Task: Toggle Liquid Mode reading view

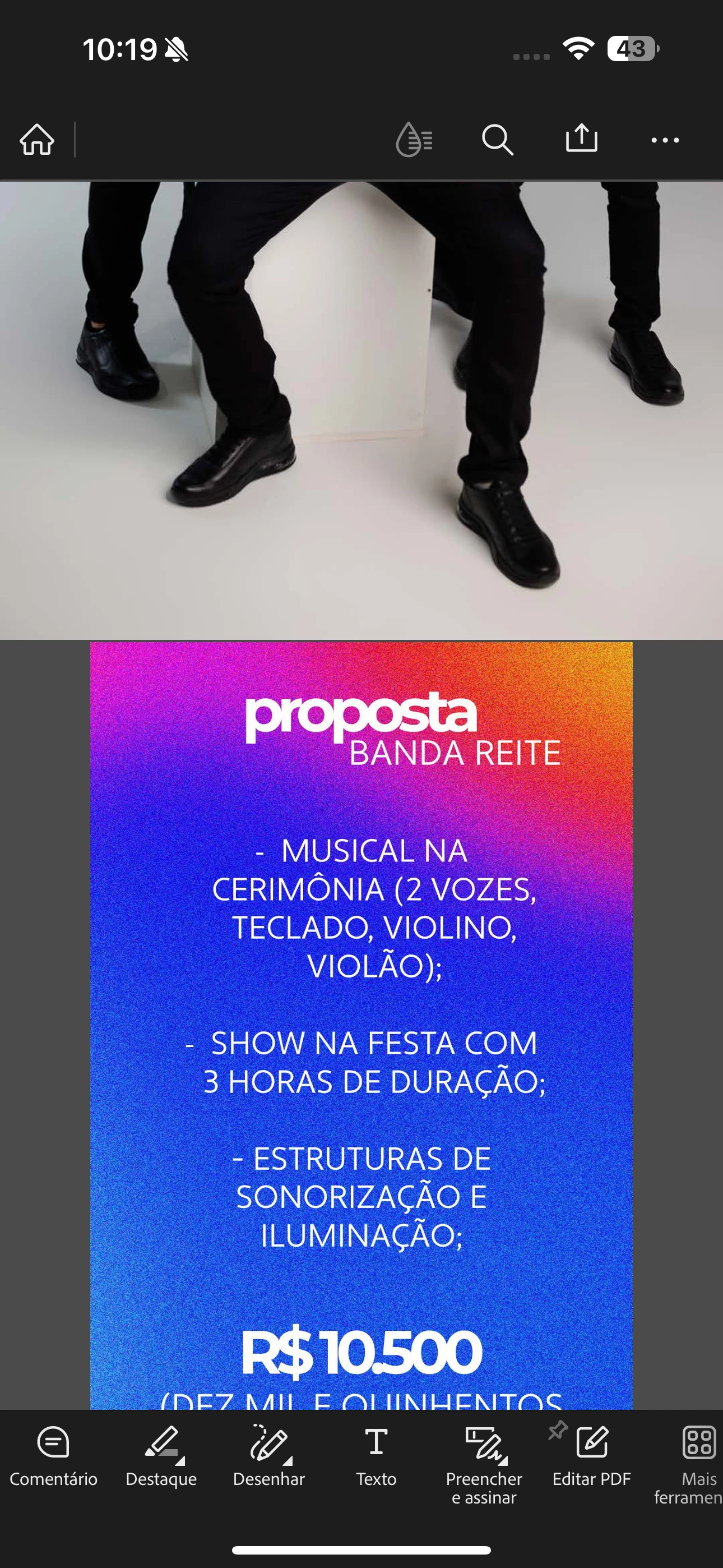Action: (414, 140)
